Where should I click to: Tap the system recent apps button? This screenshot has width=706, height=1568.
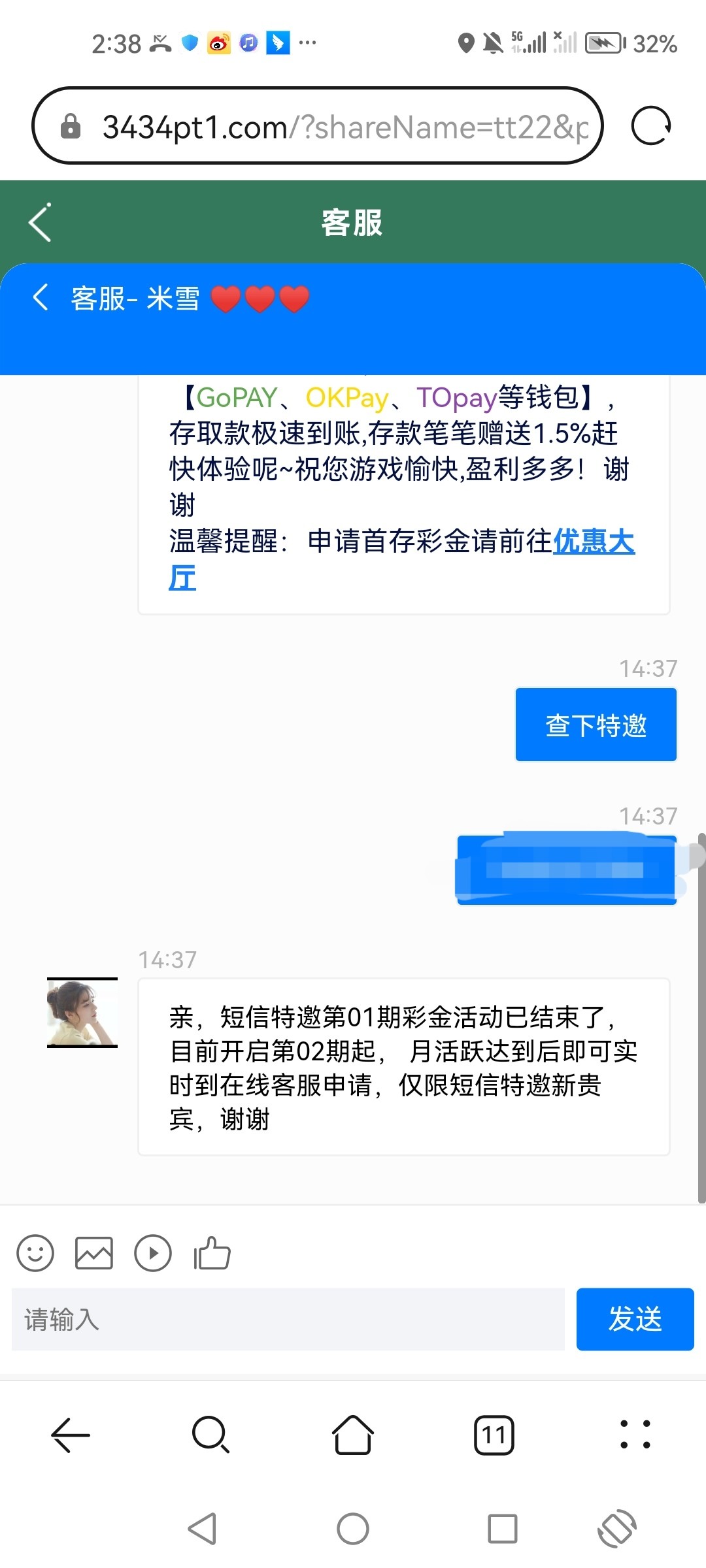pos(502,1529)
